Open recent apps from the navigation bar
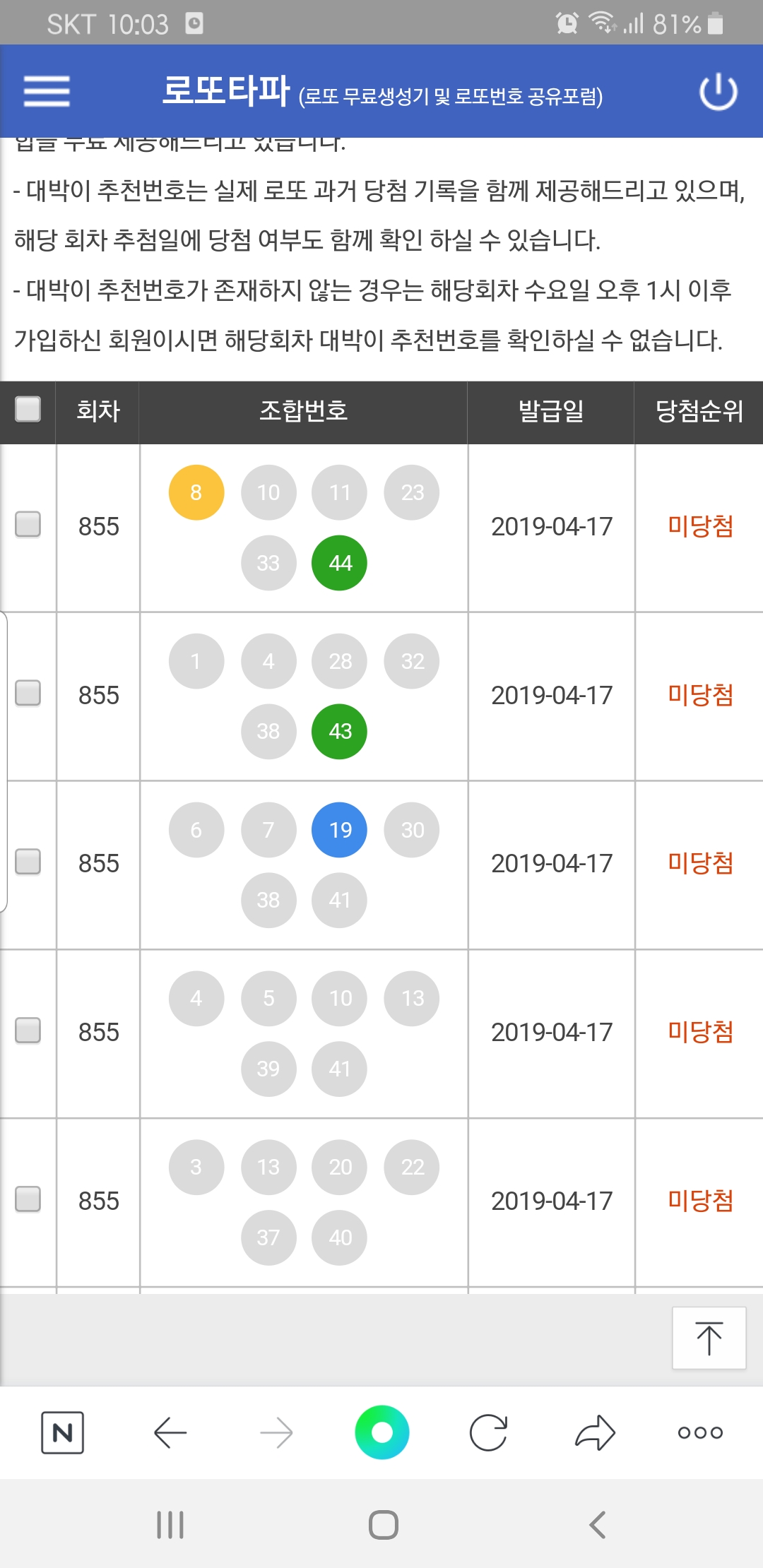This screenshot has height=1568, width=763. (170, 1525)
